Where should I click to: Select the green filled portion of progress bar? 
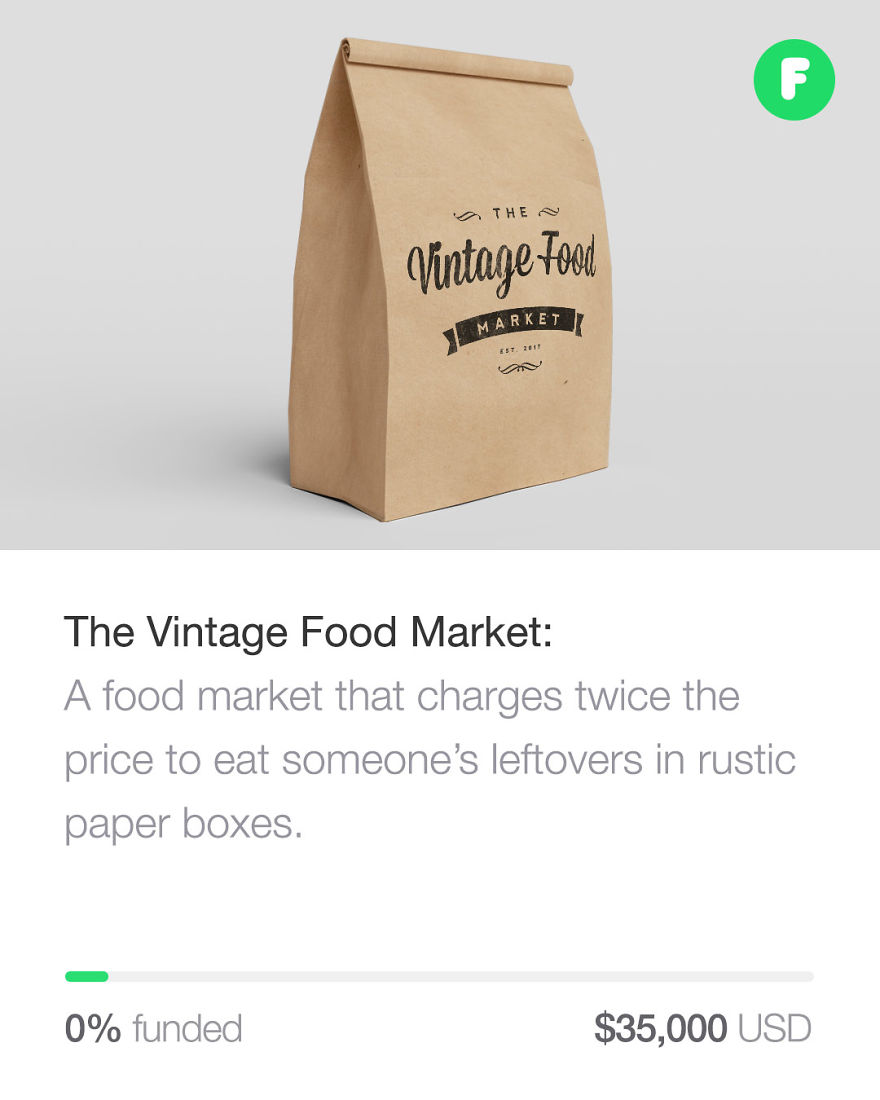86,976
